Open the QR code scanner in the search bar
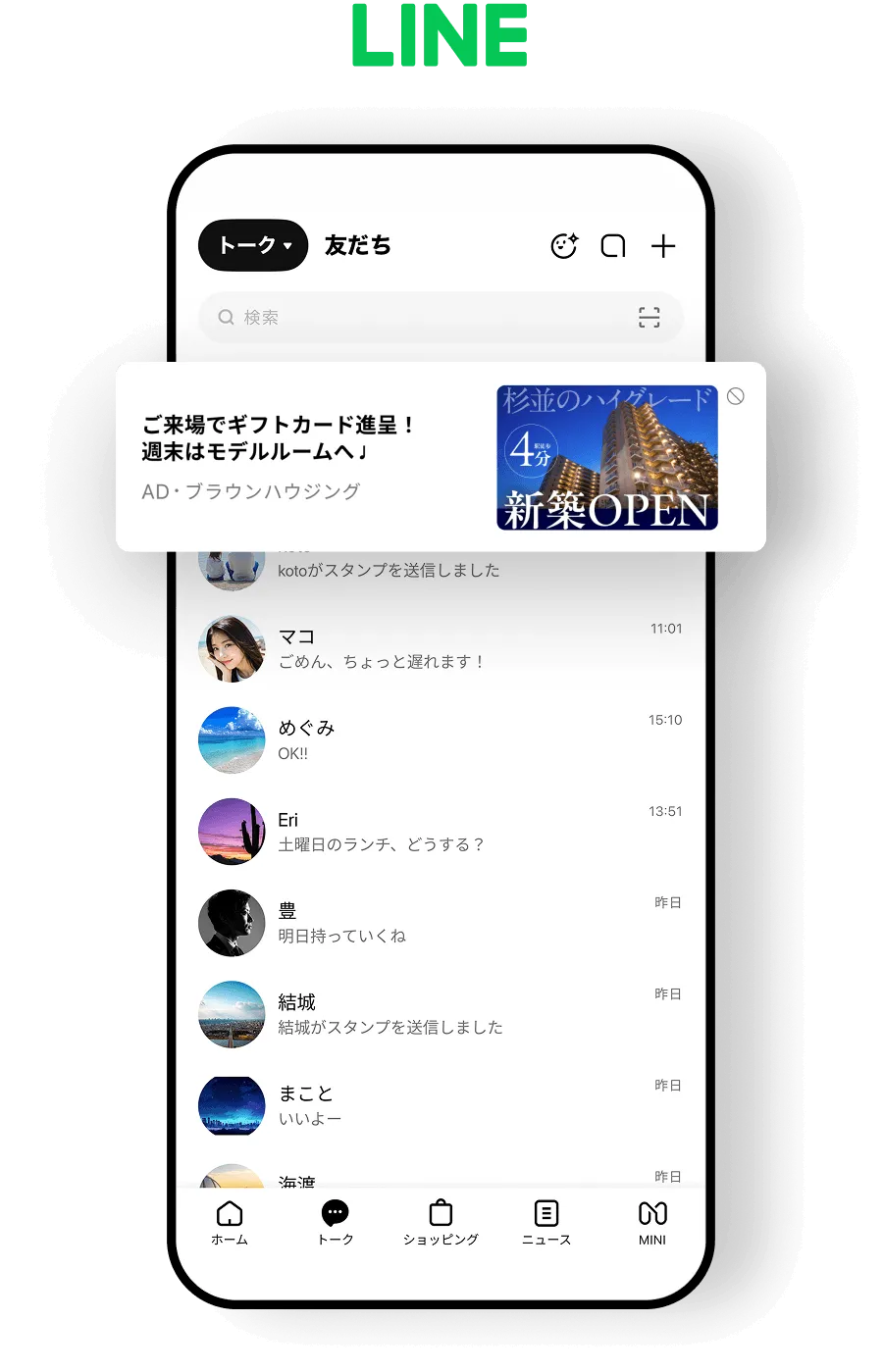The width and height of the screenshot is (883, 1372). point(649,317)
